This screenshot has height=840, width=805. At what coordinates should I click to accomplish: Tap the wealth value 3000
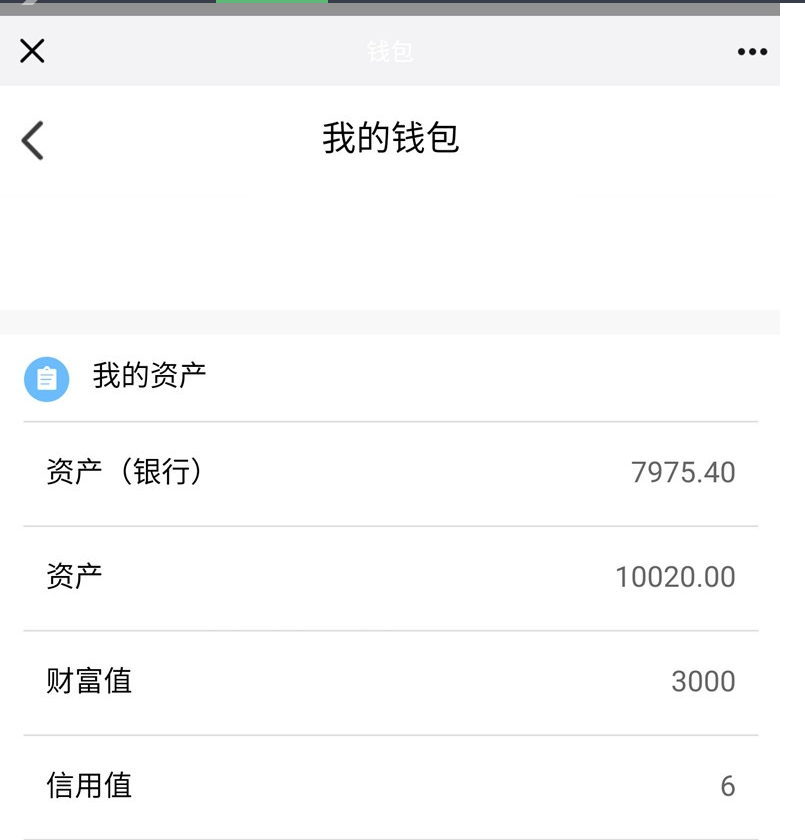pyautogui.click(x=704, y=681)
